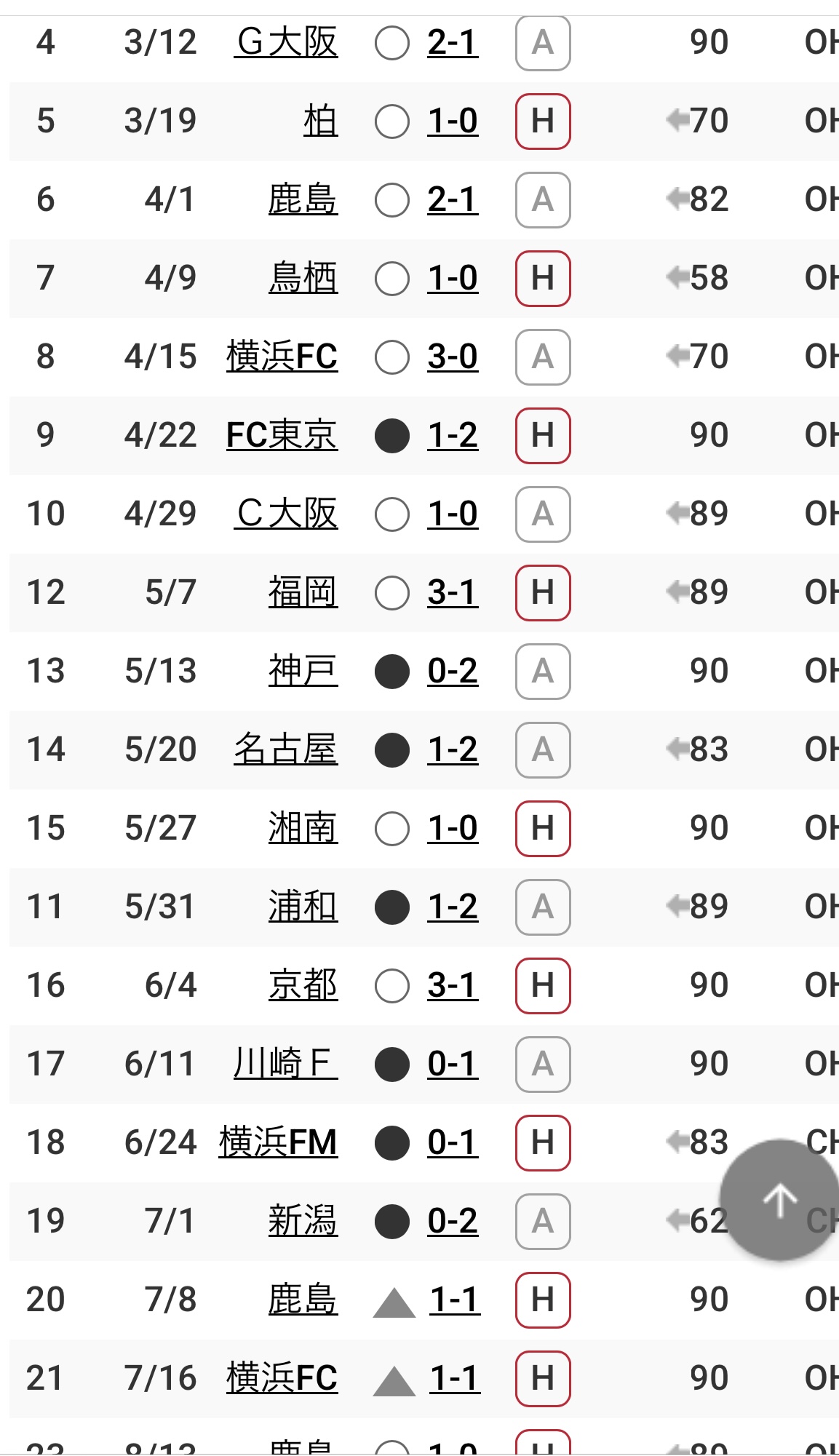839x1456 pixels.
Task: Open the FC東京 team page
Action: [x=282, y=435]
